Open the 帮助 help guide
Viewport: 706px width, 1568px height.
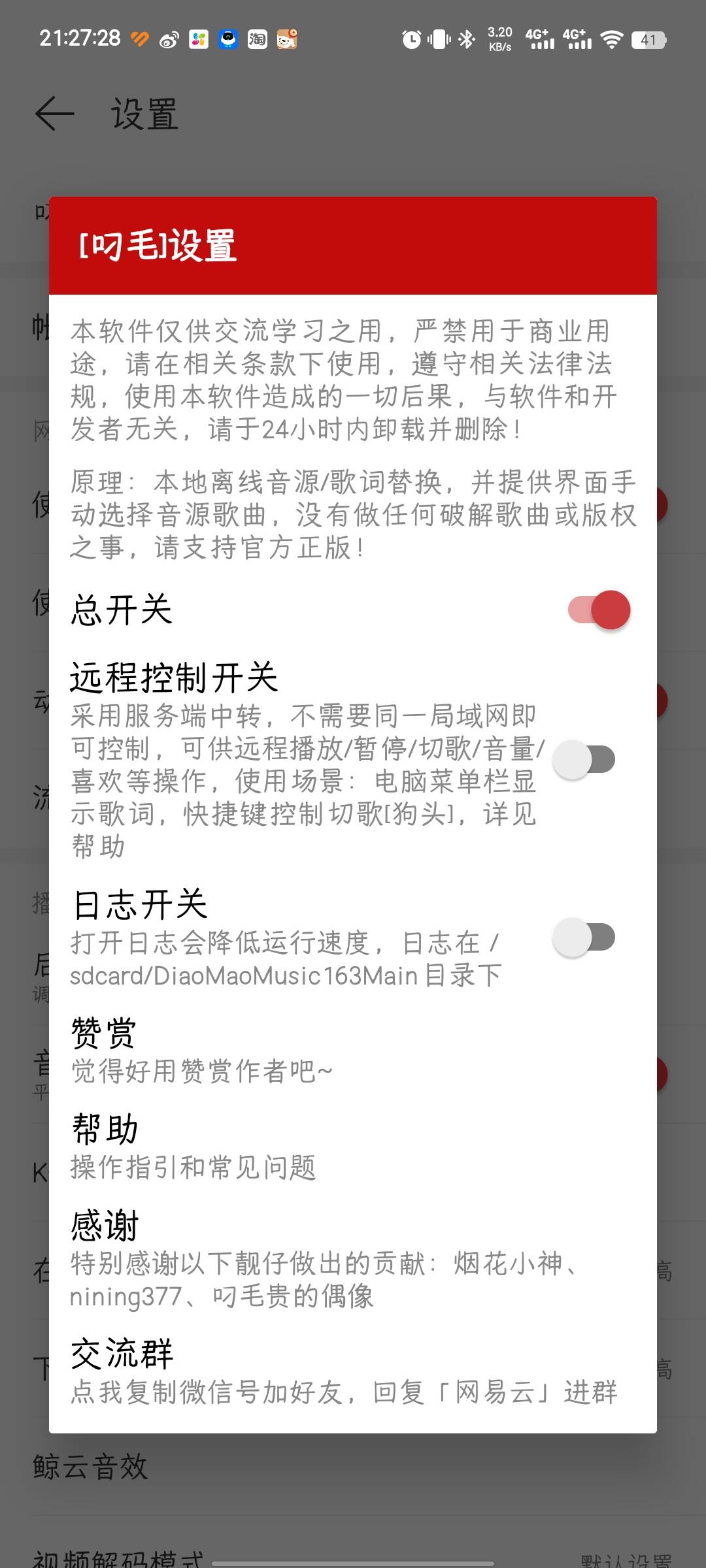(353, 1147)
